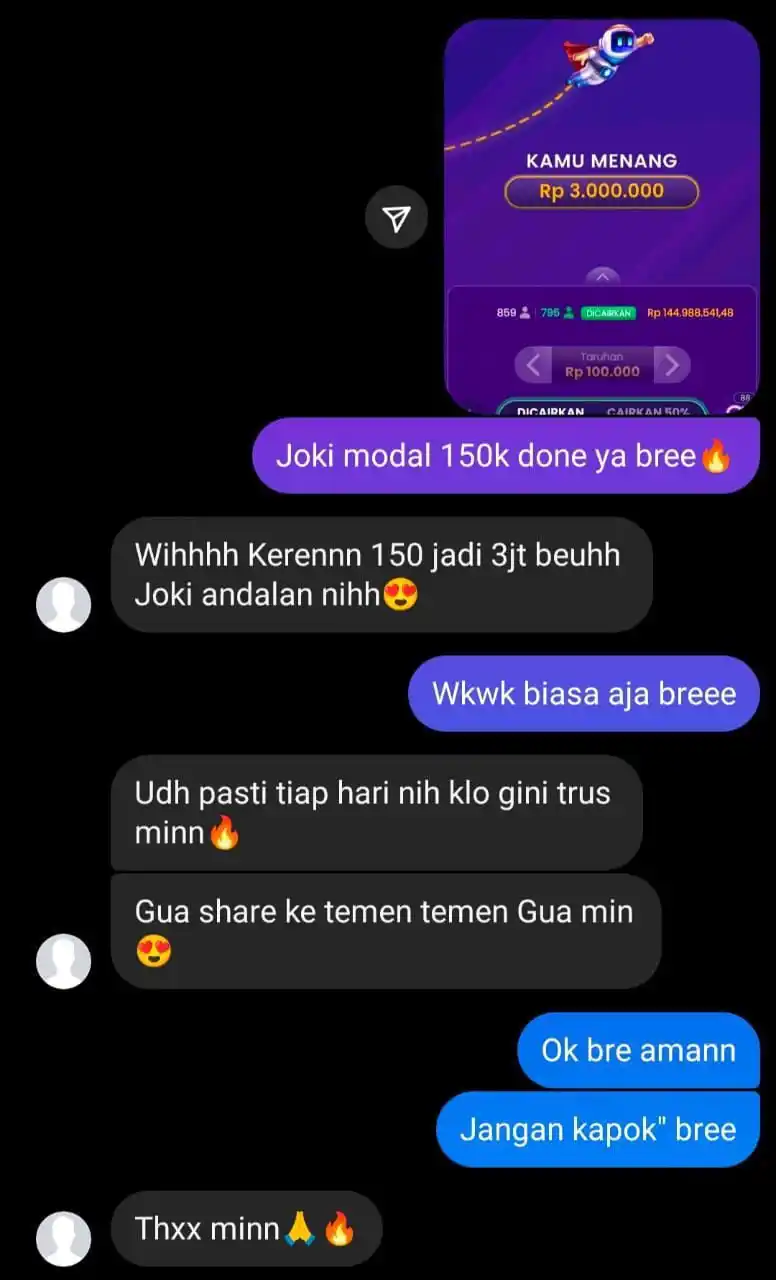Click the circular icon with 88 badge
This screenshot has height=1280, width=776.
pyautogui.click(x=743, y=398)
